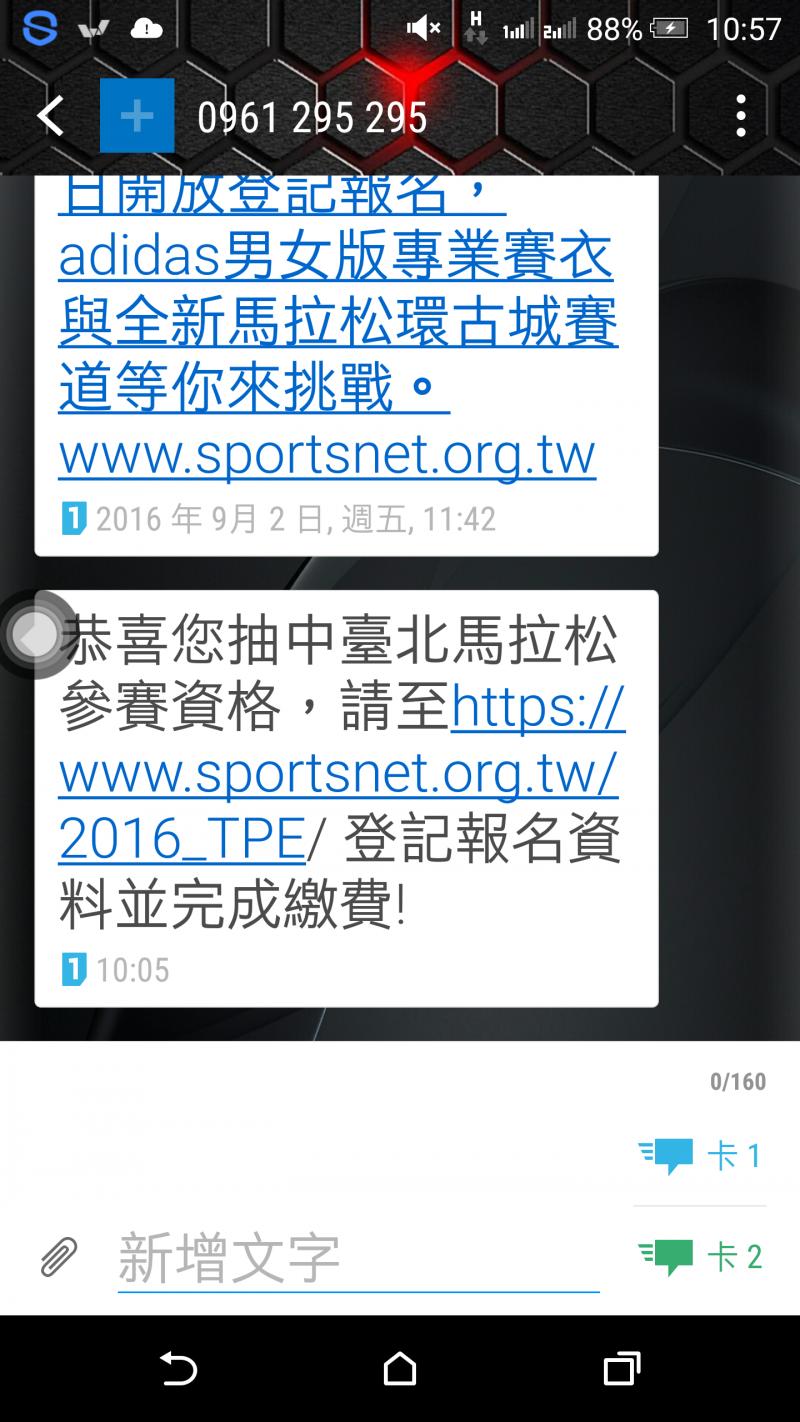Open the overflow menu
800x1422 pixels.
(x=740, y=117)
